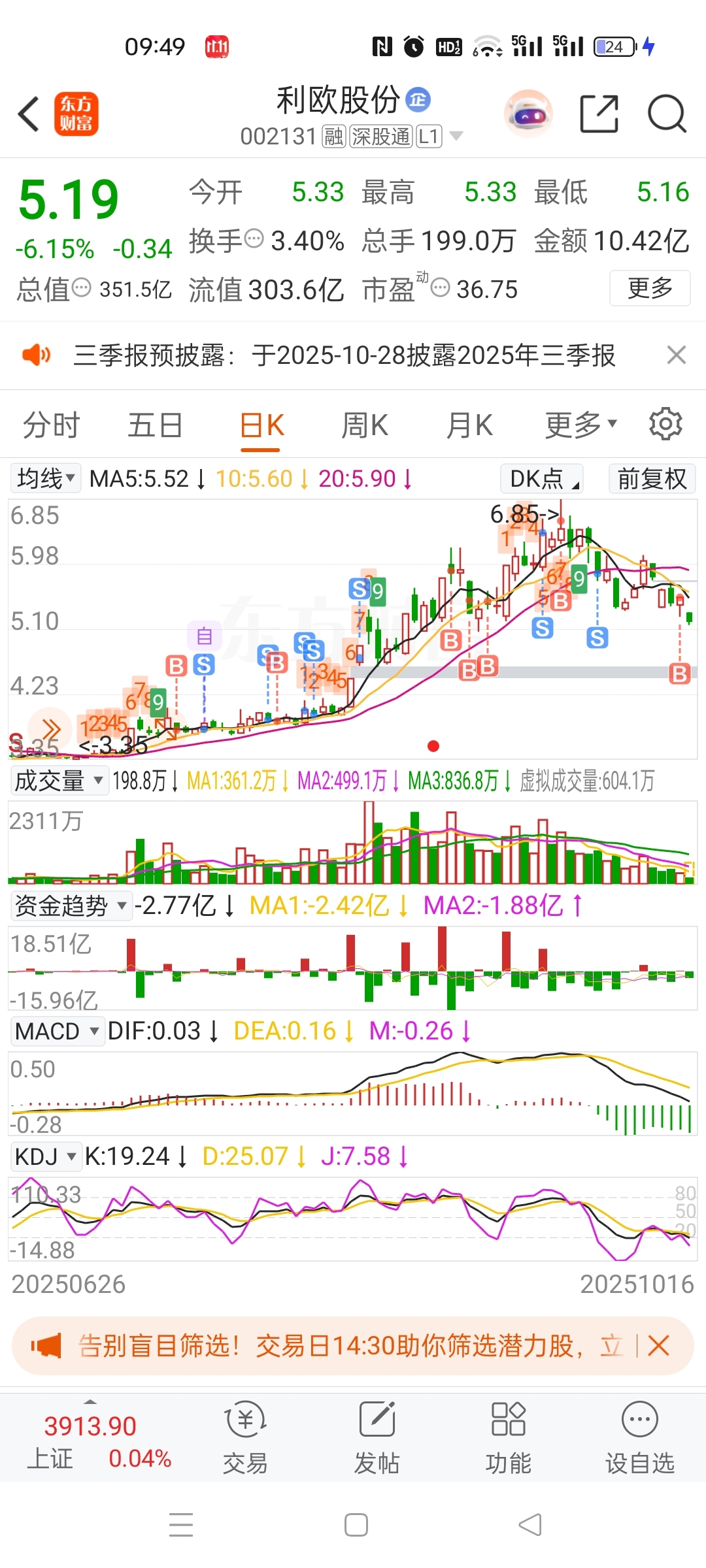Viewport: 706px width, 1568px height.
Task: Expand the 更多 chart period dropdown
Action: tap(580, 425)
